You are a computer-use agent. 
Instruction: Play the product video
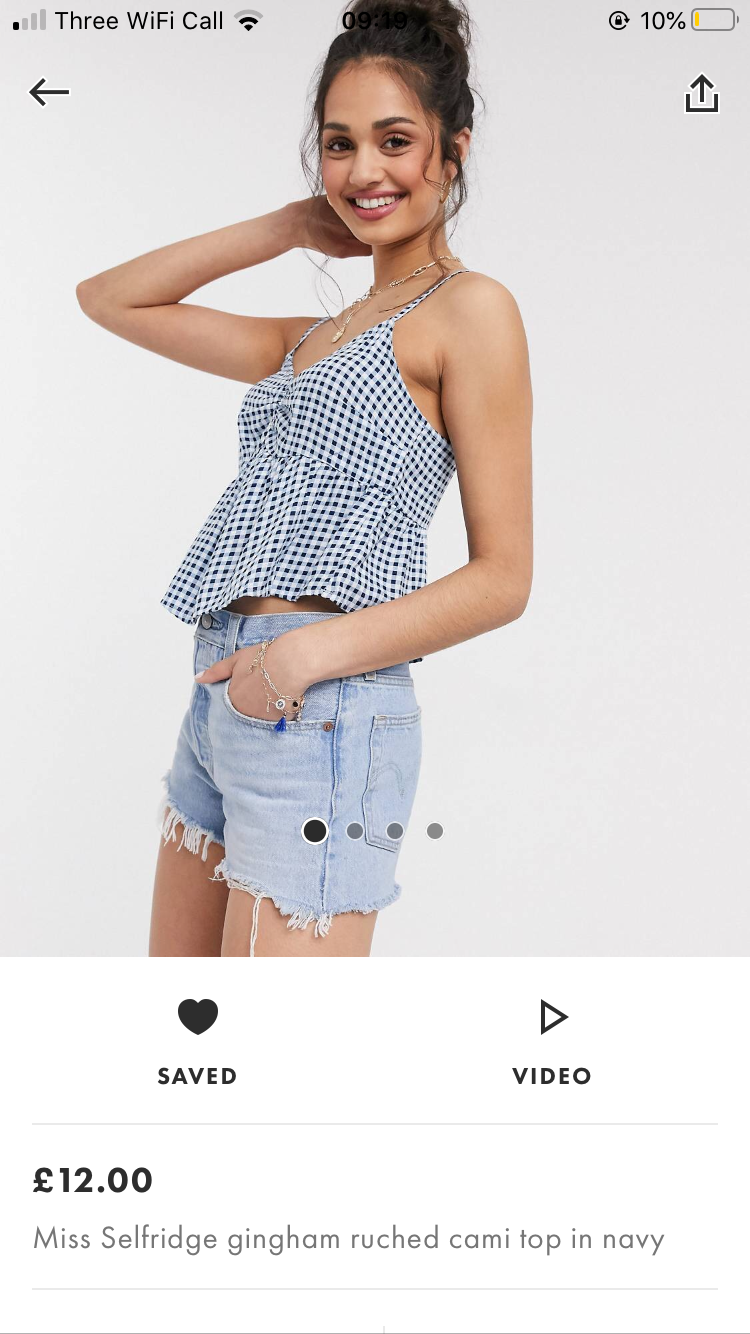pos(552,1018)
